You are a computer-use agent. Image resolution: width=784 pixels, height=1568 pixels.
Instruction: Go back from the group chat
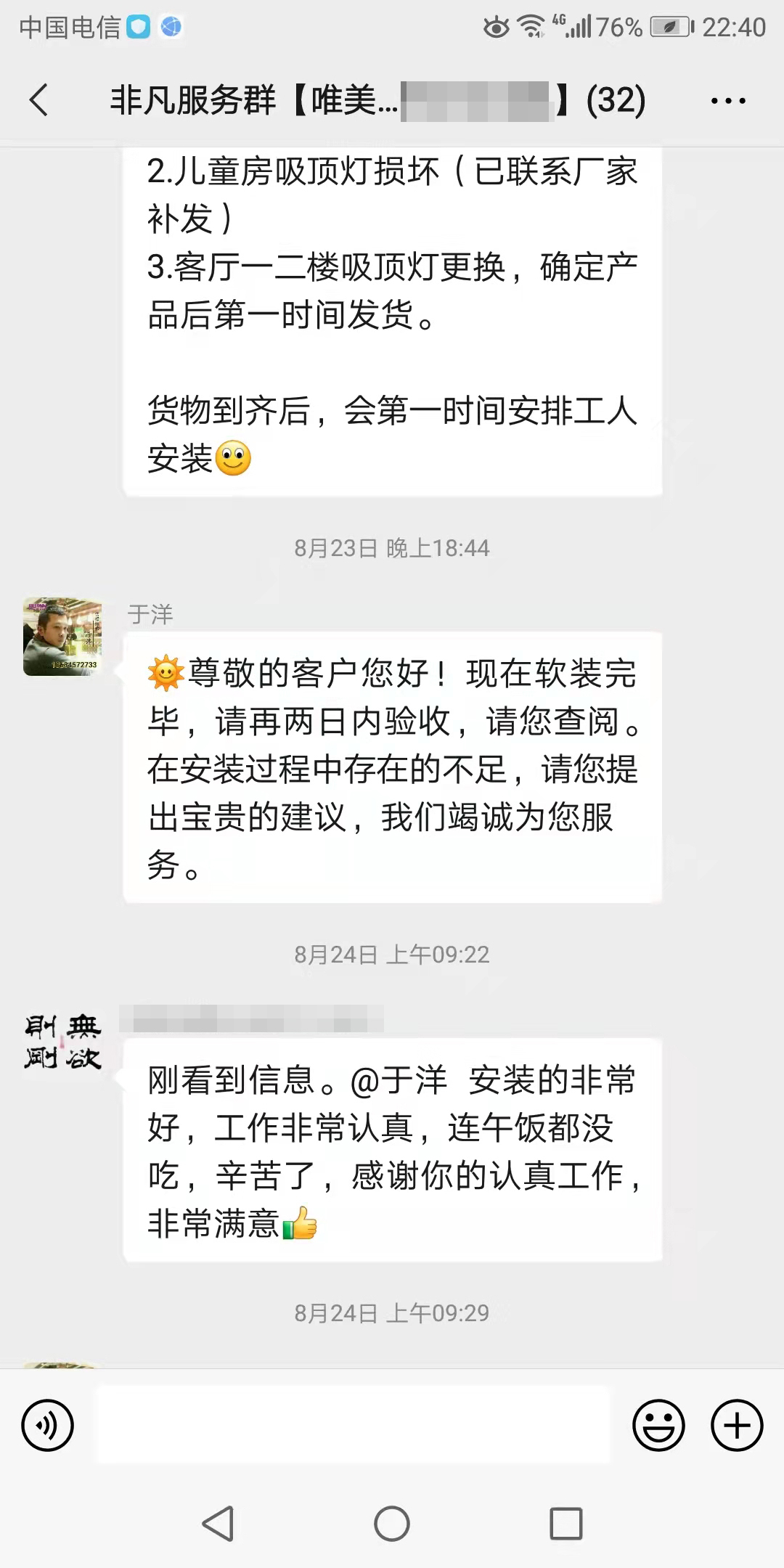click(x=39, y=99)
